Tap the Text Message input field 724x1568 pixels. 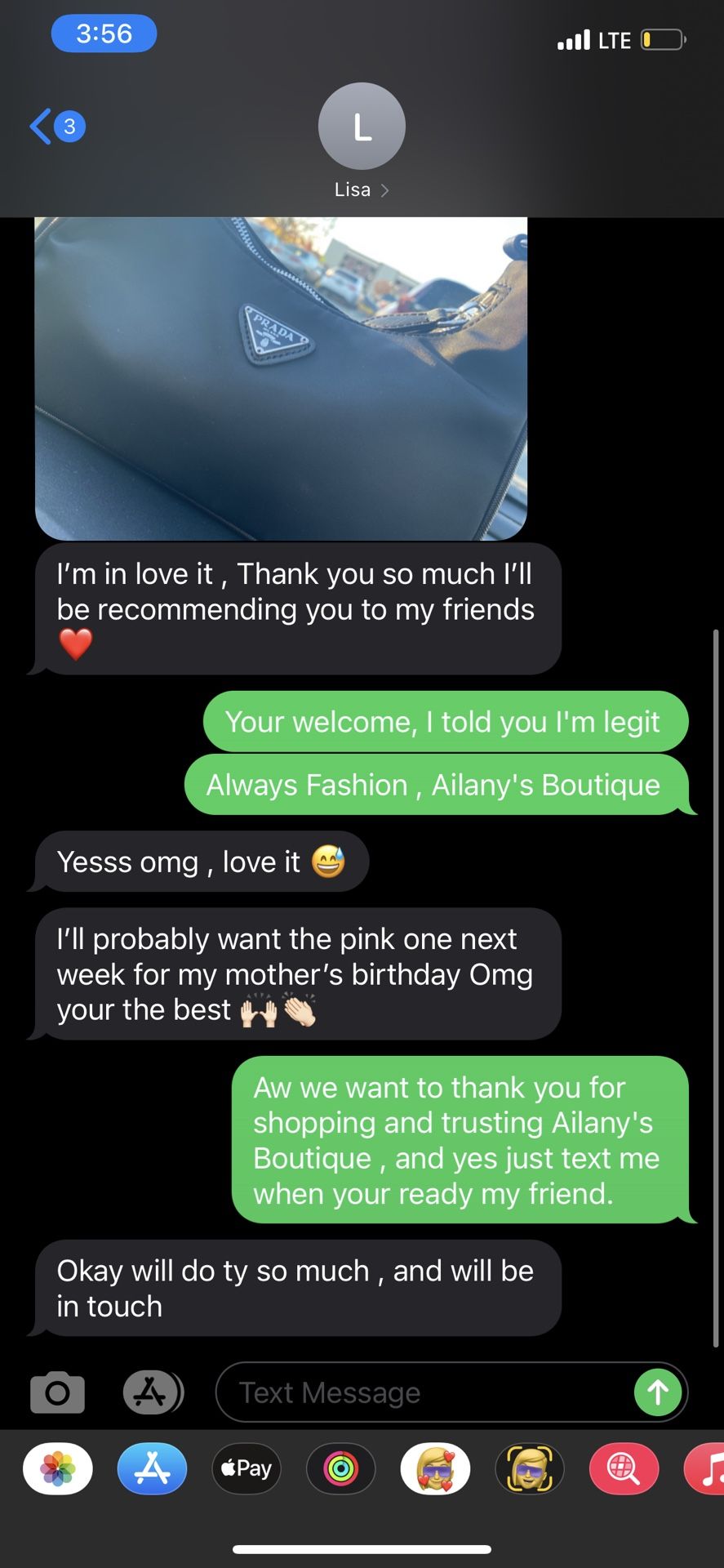[424, 1392]
